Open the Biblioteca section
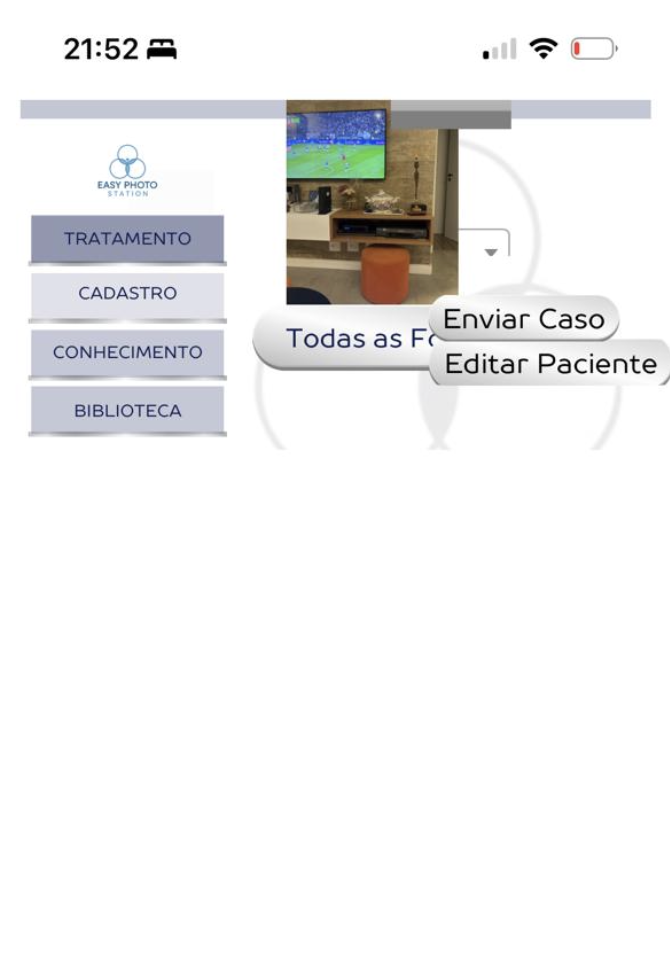Viewport: 670px width, 966px height. pyautogui.click(x=127, y=411)
